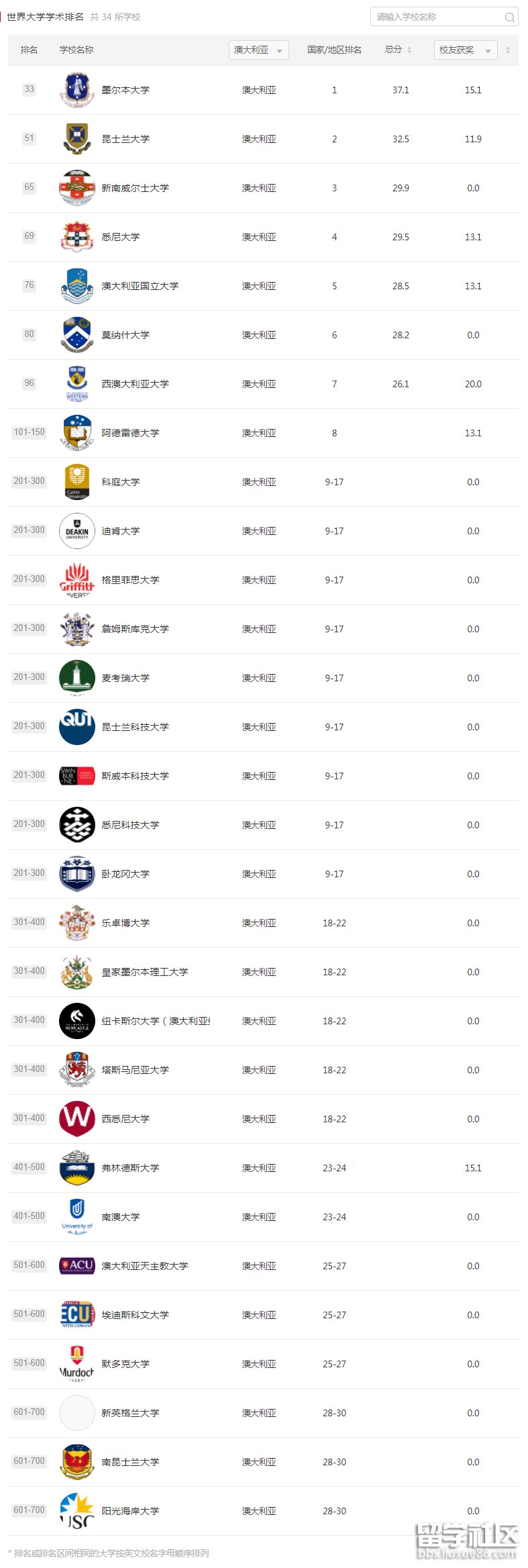Image resolution: width=528 pixels, height=1568 pixels.
Task: Open 塔斯马尼亚大学 page
Action: pyautogui.click(x=135, y=1070)
